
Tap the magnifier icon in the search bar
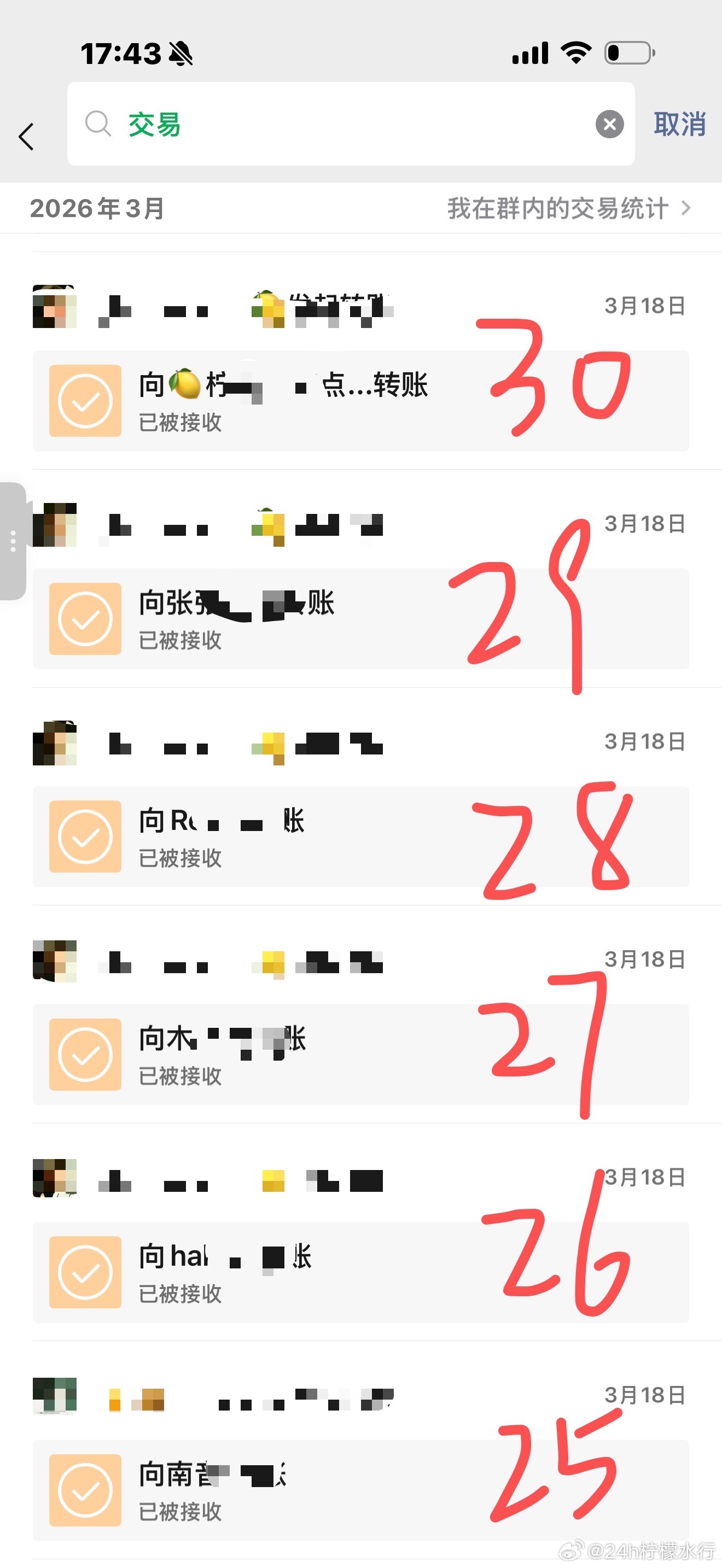tap(98, 124)
